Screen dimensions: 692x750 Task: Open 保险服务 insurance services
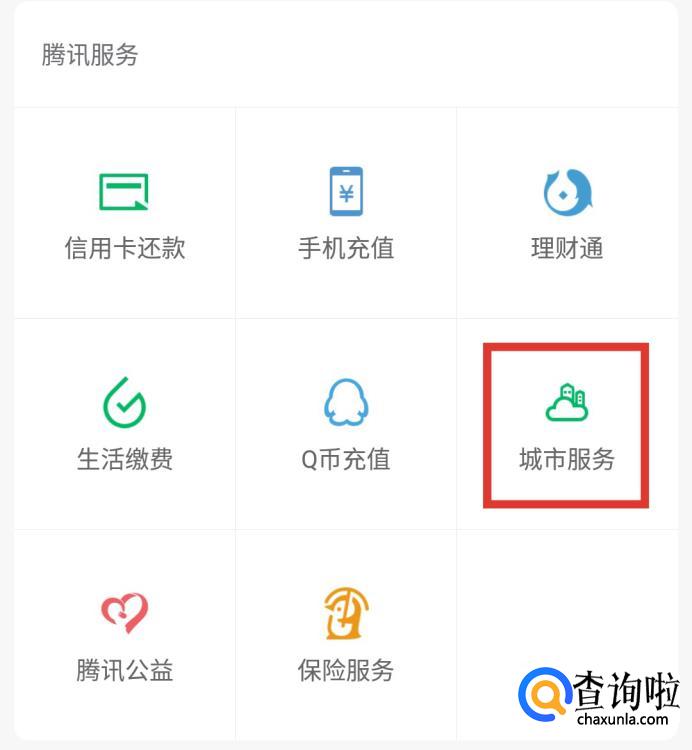[x=346, y=636]
